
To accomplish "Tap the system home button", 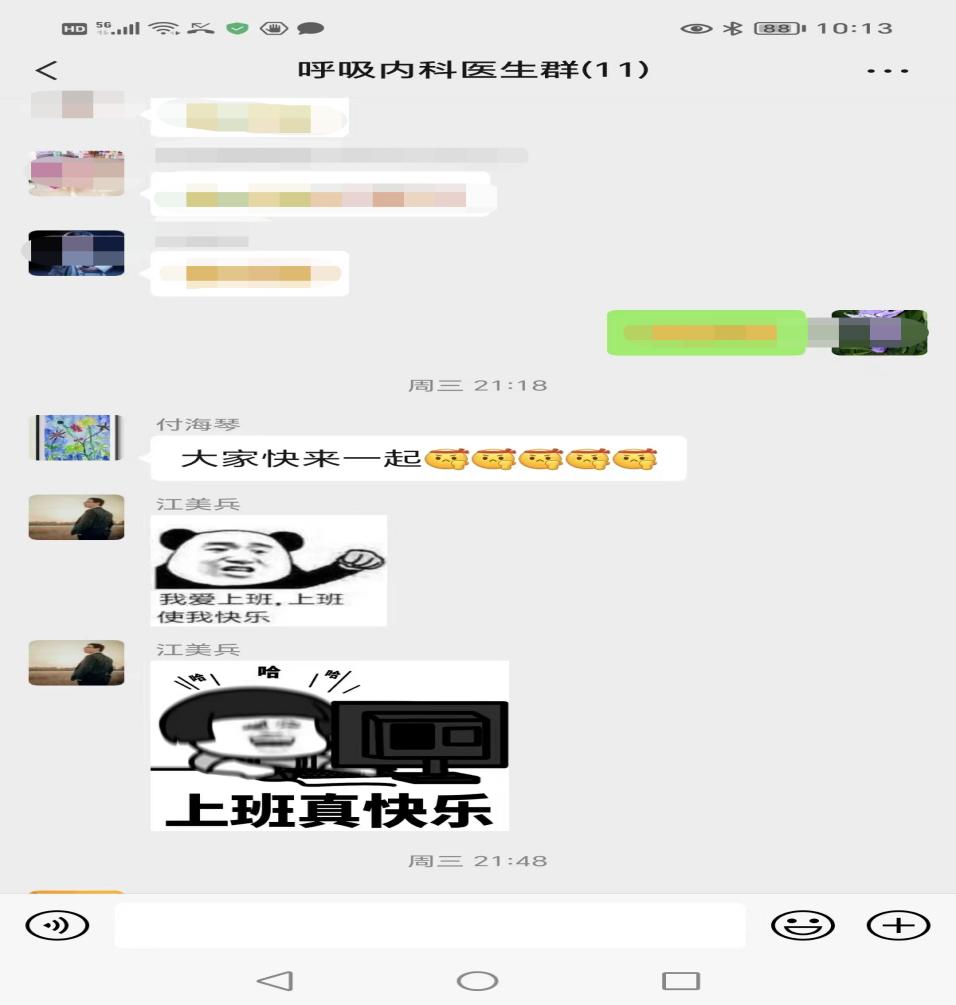I will click(x=477, y=981).
